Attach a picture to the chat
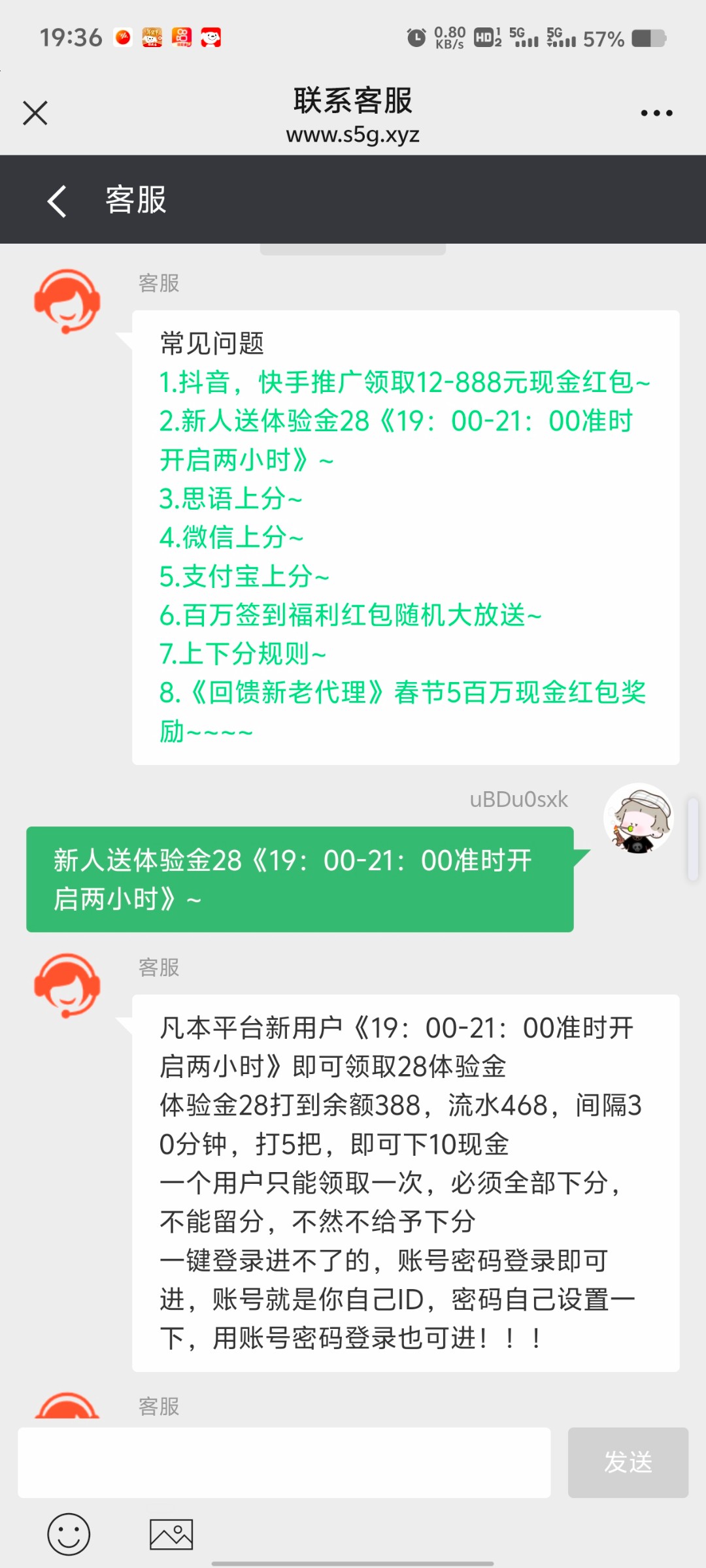The height and width of the screenshot is (1568, 706). [x=171, y=1534]
